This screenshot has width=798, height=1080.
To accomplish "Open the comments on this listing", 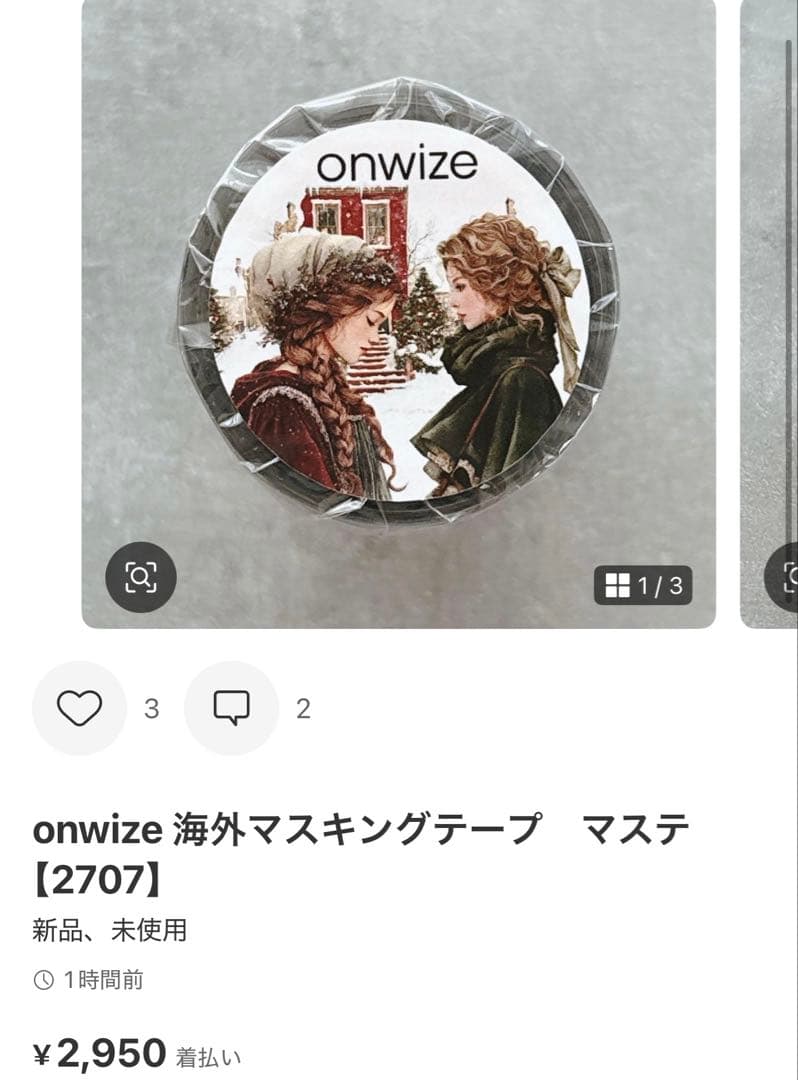I will (232, 708).
